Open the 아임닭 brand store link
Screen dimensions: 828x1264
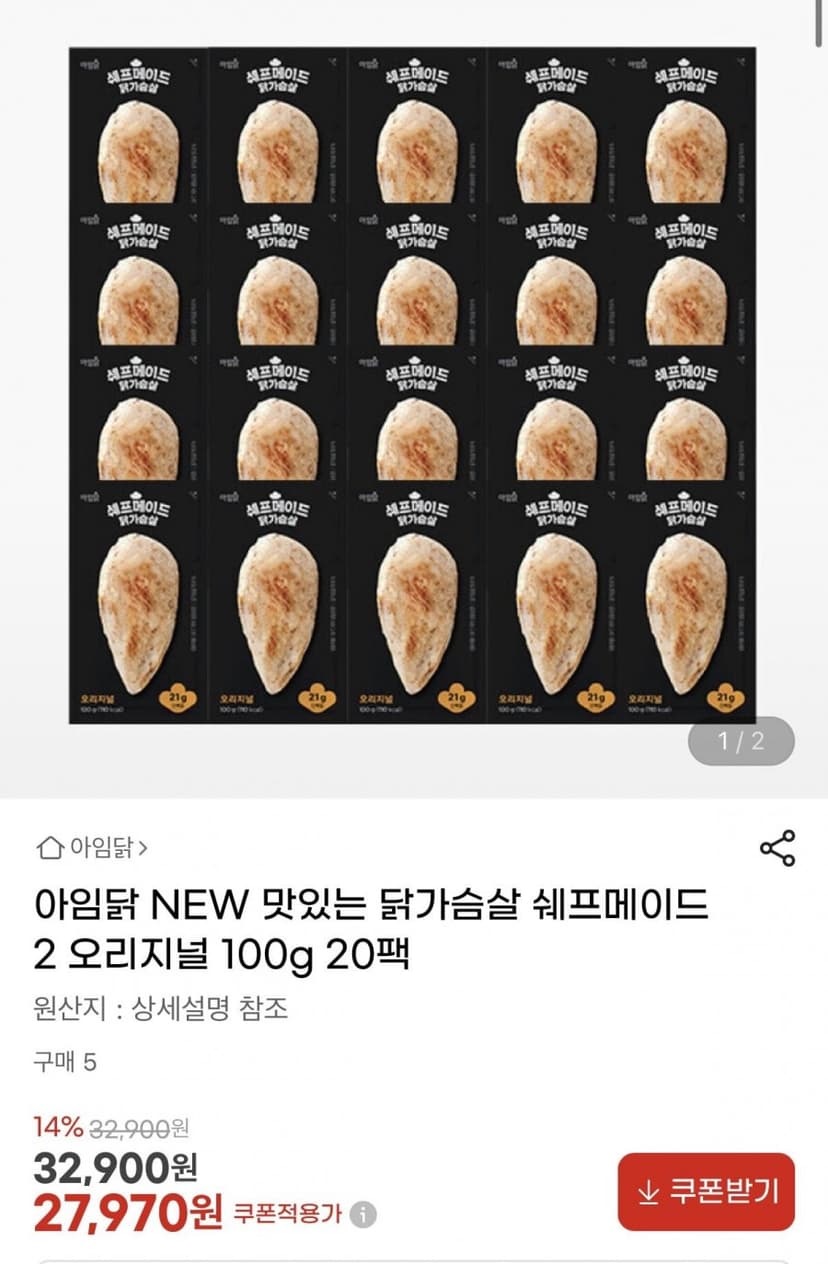tap(92, 848)
